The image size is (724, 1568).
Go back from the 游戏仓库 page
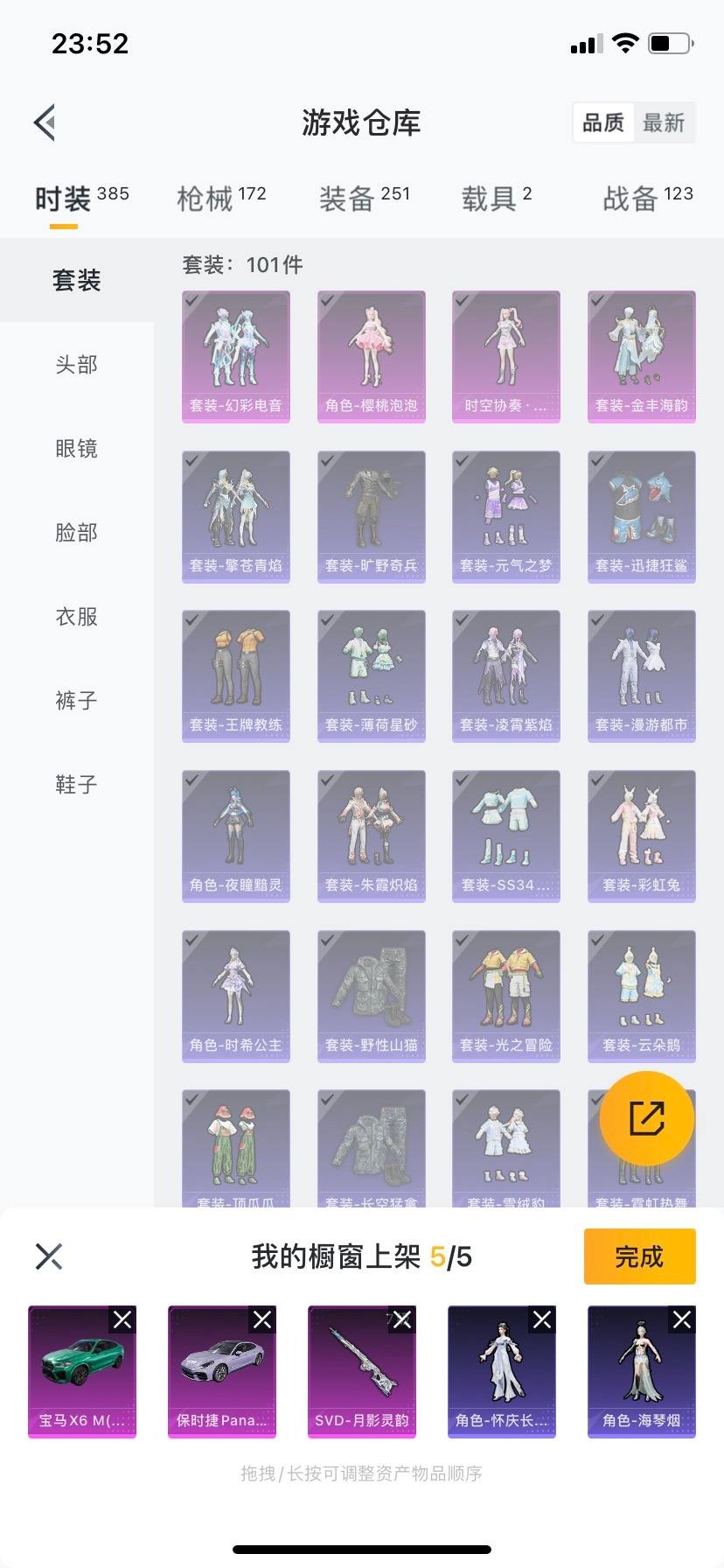click(x=45, y=122)
